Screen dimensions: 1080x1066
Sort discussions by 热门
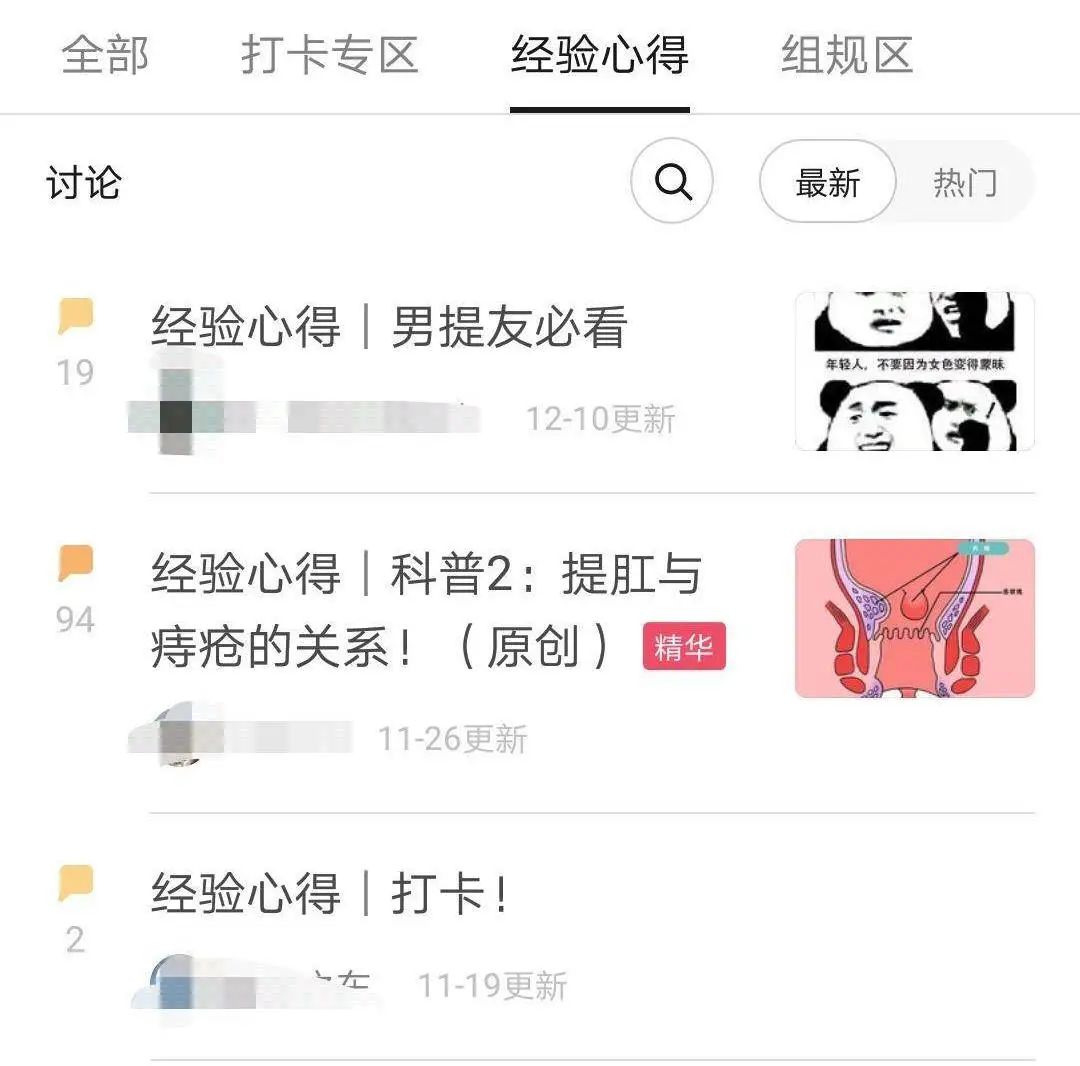[x=964, y=182]
